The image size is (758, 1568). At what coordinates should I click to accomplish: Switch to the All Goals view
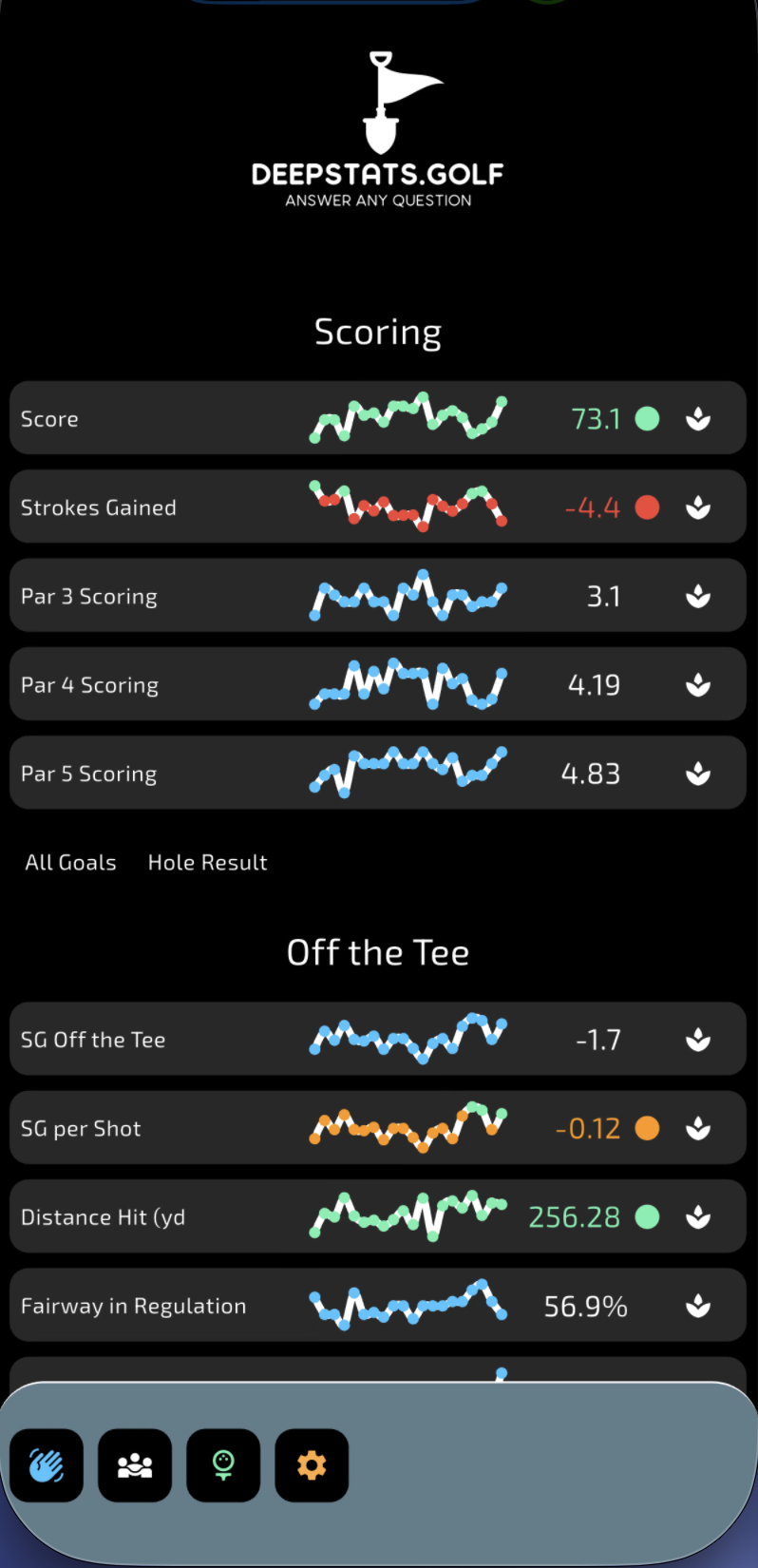70,862
